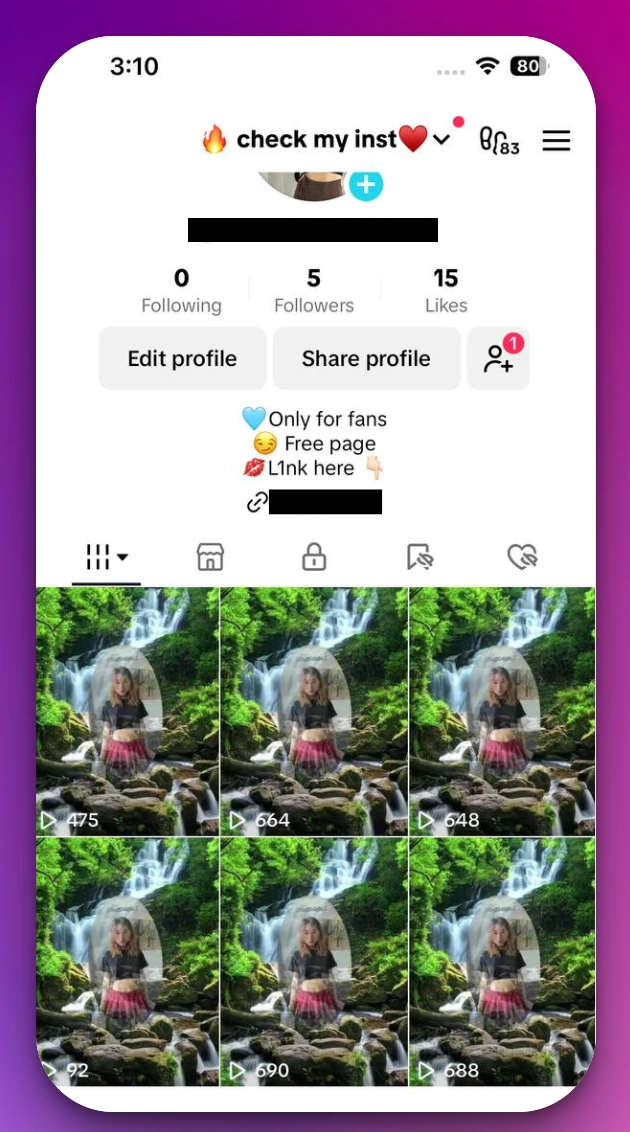Screen dimensions: 630x1132
Task: Switch to the private videos lock tab
Action: point(314,557)
